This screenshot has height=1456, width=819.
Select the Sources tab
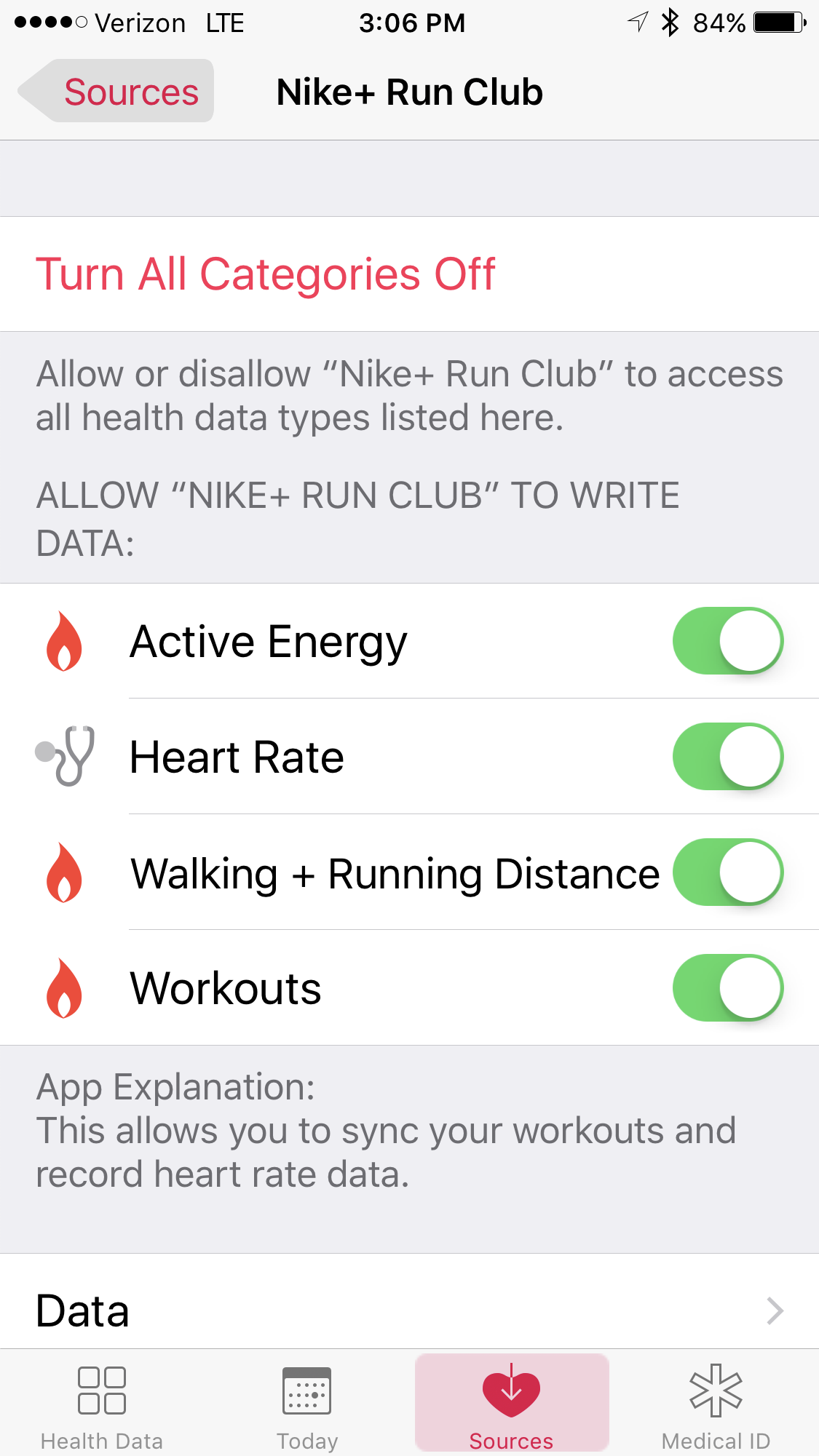pos(512,1404)
